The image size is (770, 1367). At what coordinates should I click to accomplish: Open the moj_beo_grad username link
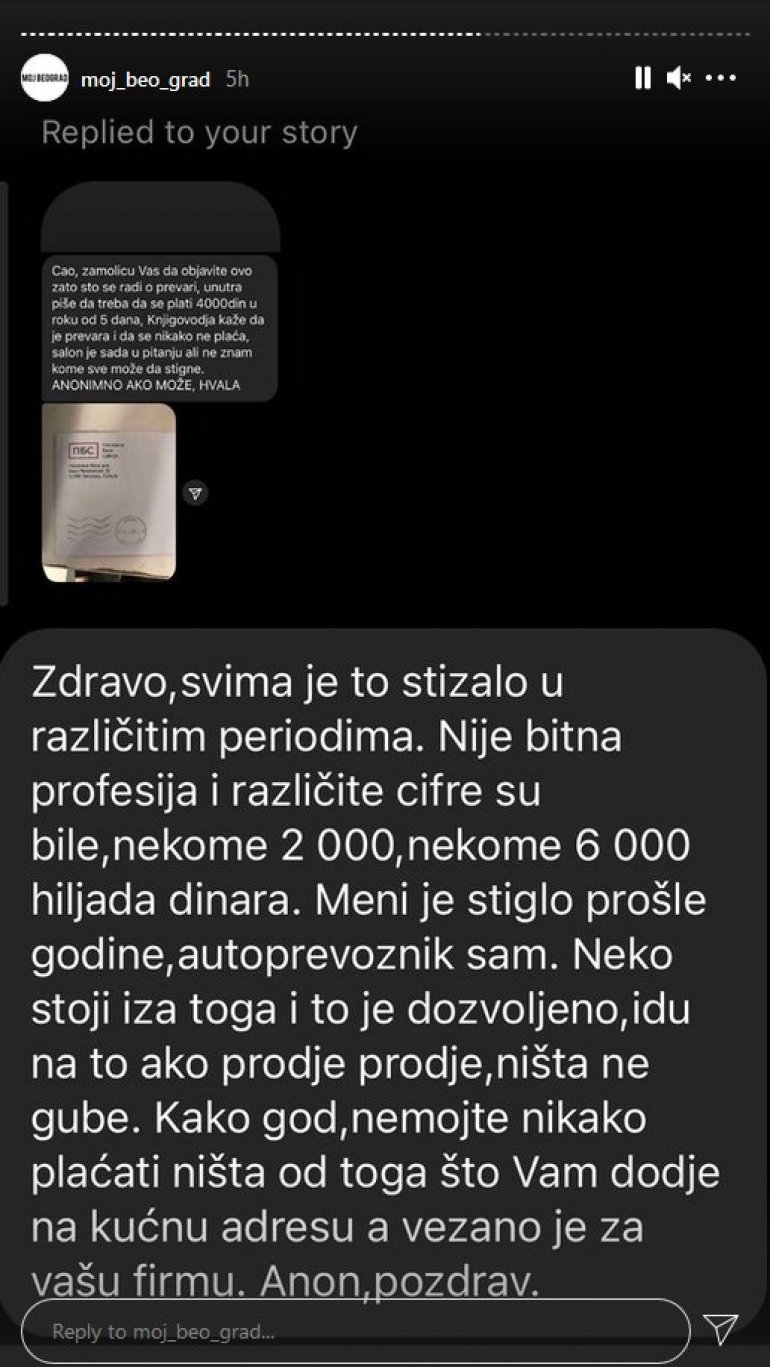point(145,80)
